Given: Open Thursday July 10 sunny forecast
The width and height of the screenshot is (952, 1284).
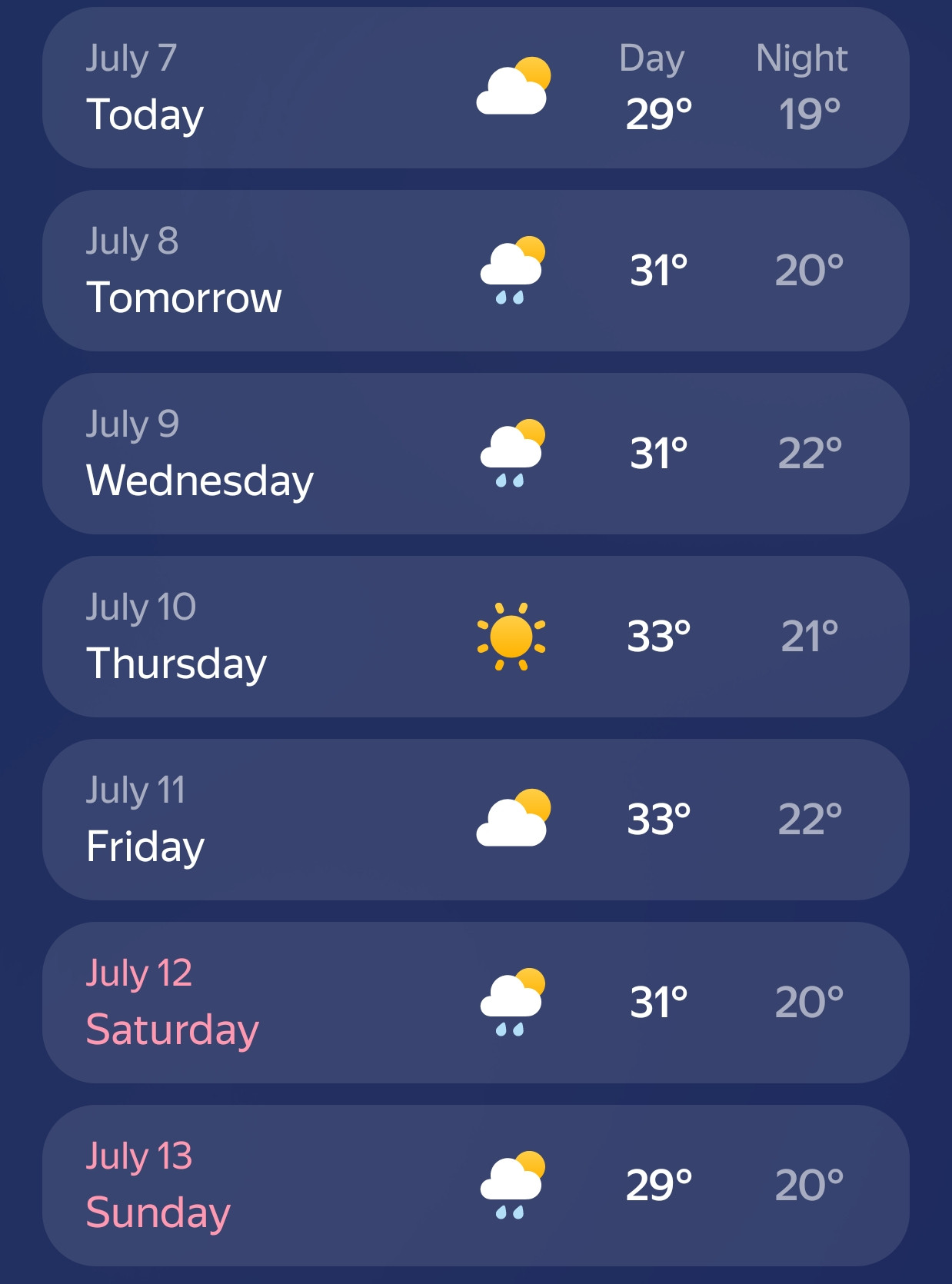Looking at the screenshot, I should pos(475,637).
